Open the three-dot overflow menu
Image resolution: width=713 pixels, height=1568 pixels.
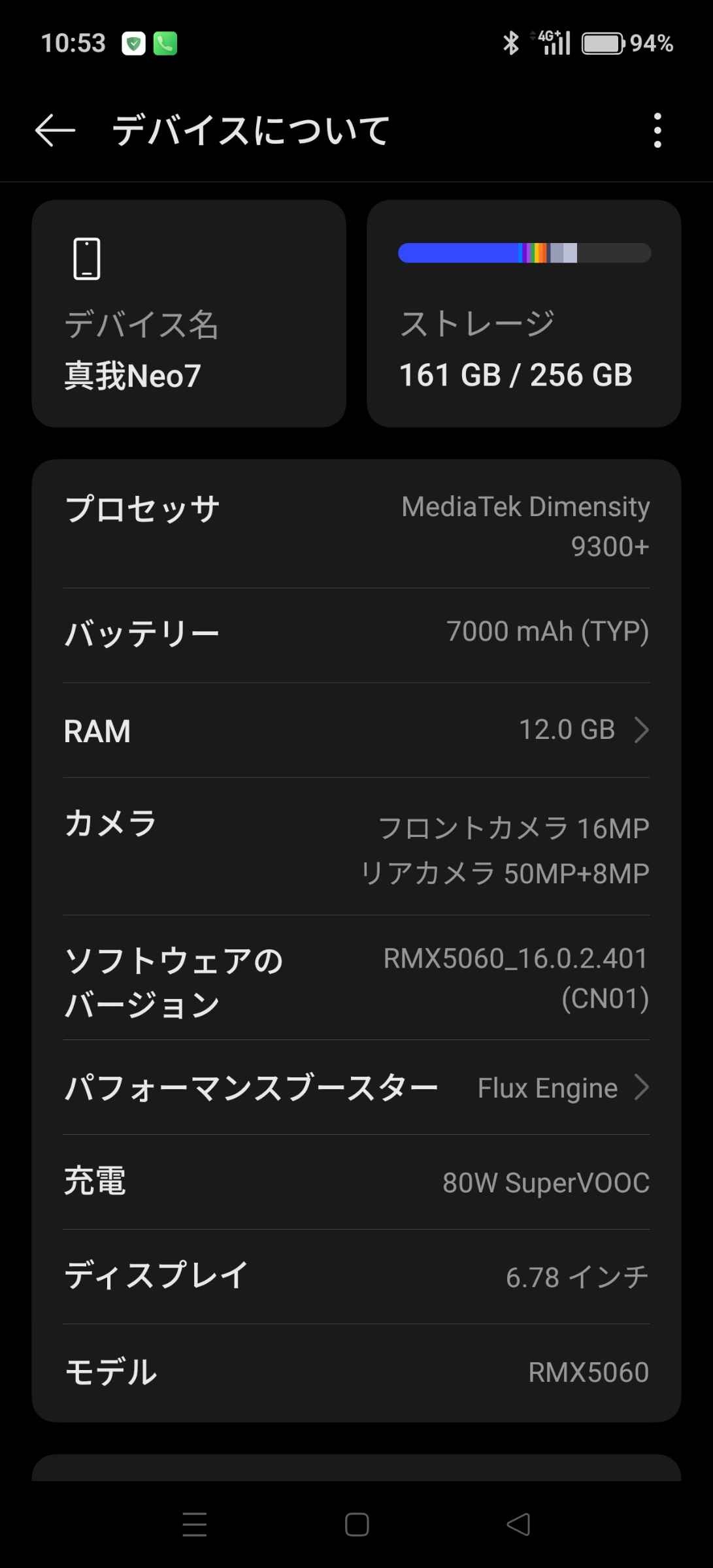(657, 131)
